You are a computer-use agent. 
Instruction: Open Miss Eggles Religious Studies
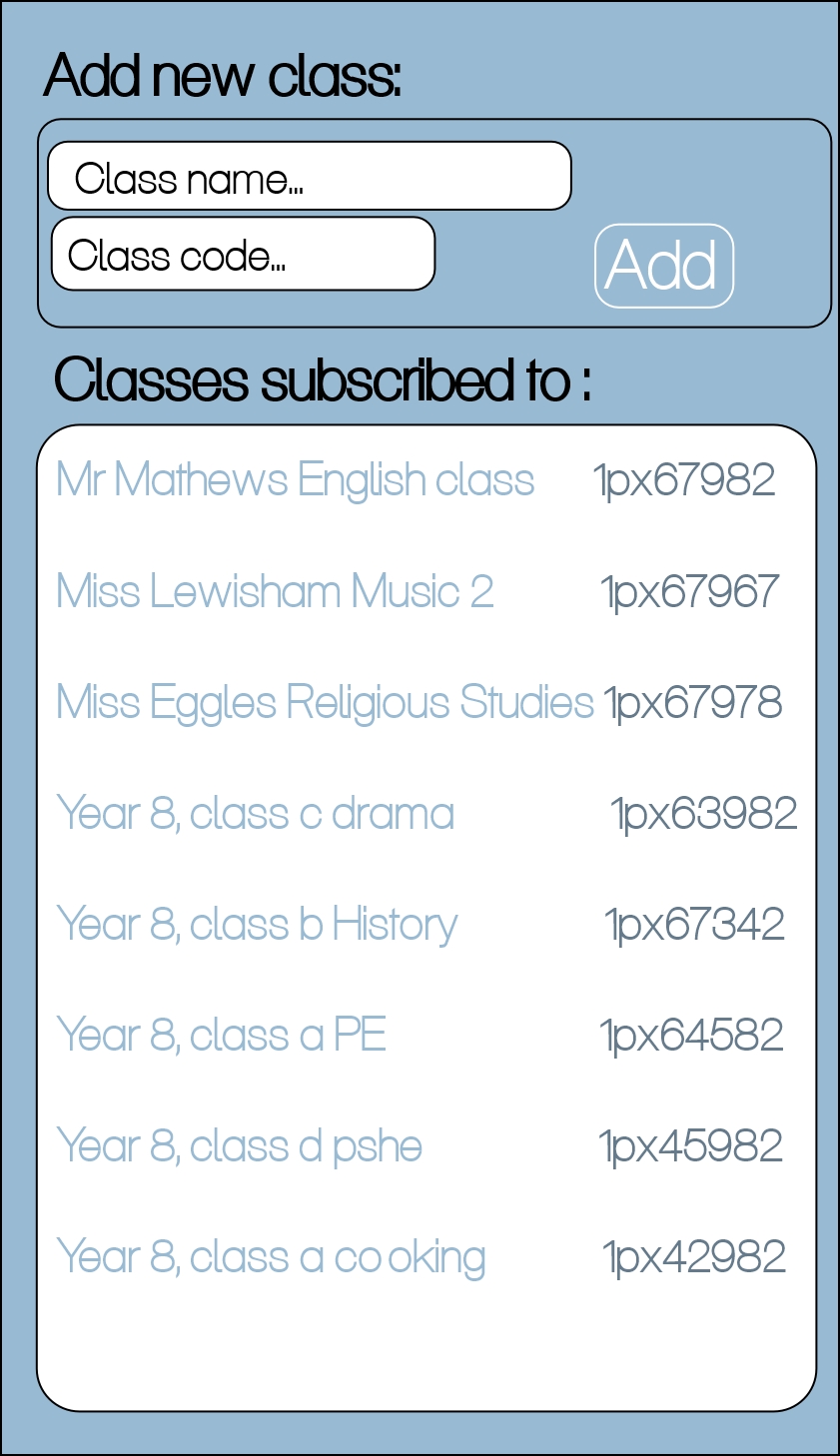pos(326,702)
